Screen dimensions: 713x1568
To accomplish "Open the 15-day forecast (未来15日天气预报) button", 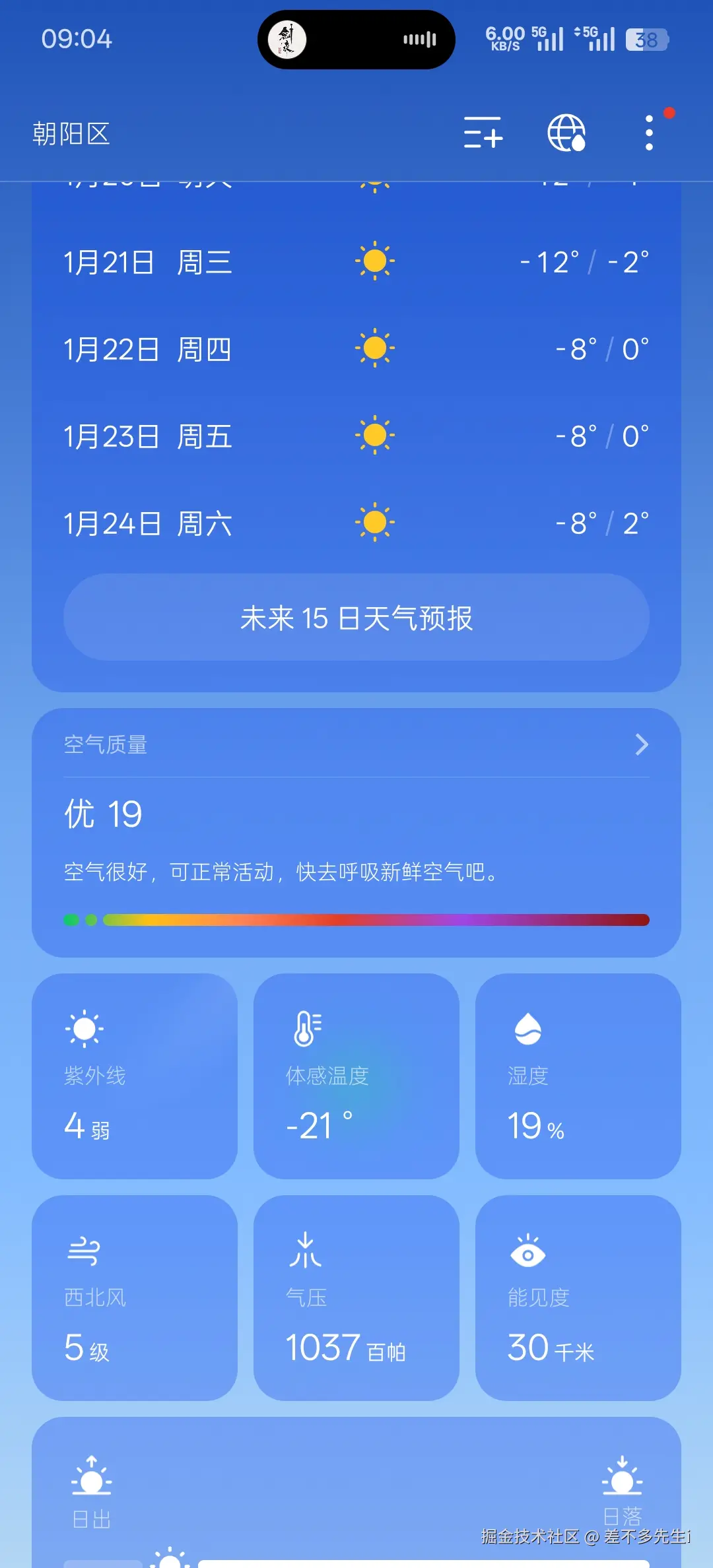I will [x=356, y=618].
